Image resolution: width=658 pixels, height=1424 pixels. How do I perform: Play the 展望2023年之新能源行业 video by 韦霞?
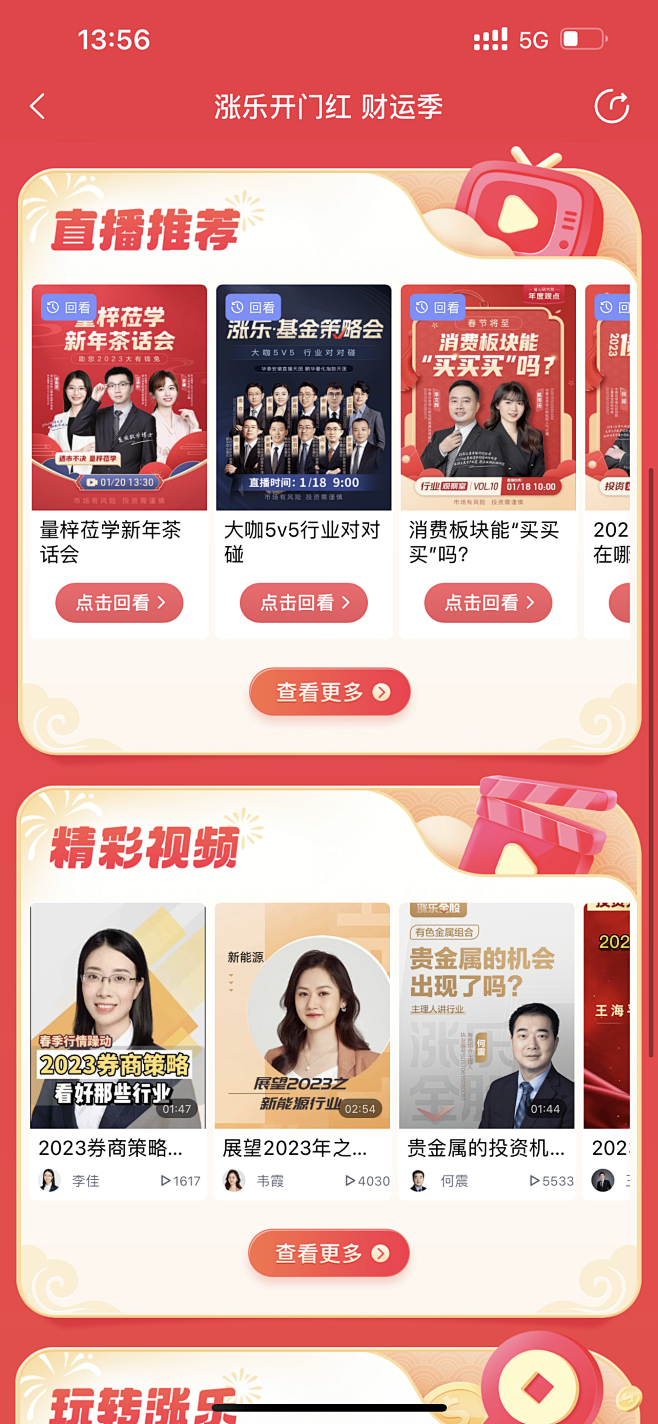302,1016
